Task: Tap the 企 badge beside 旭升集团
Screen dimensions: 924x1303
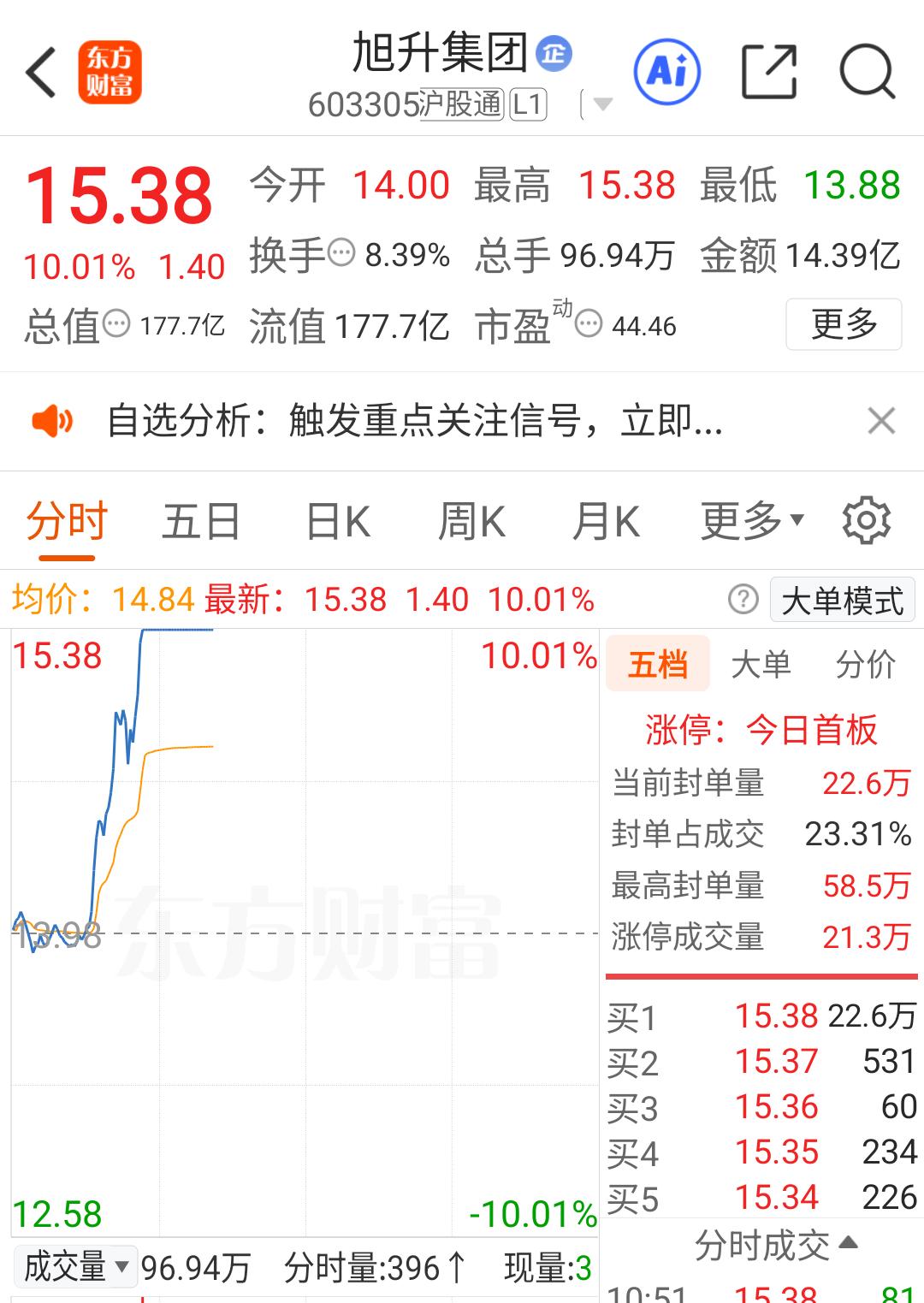Action: (x=552, y=51)
